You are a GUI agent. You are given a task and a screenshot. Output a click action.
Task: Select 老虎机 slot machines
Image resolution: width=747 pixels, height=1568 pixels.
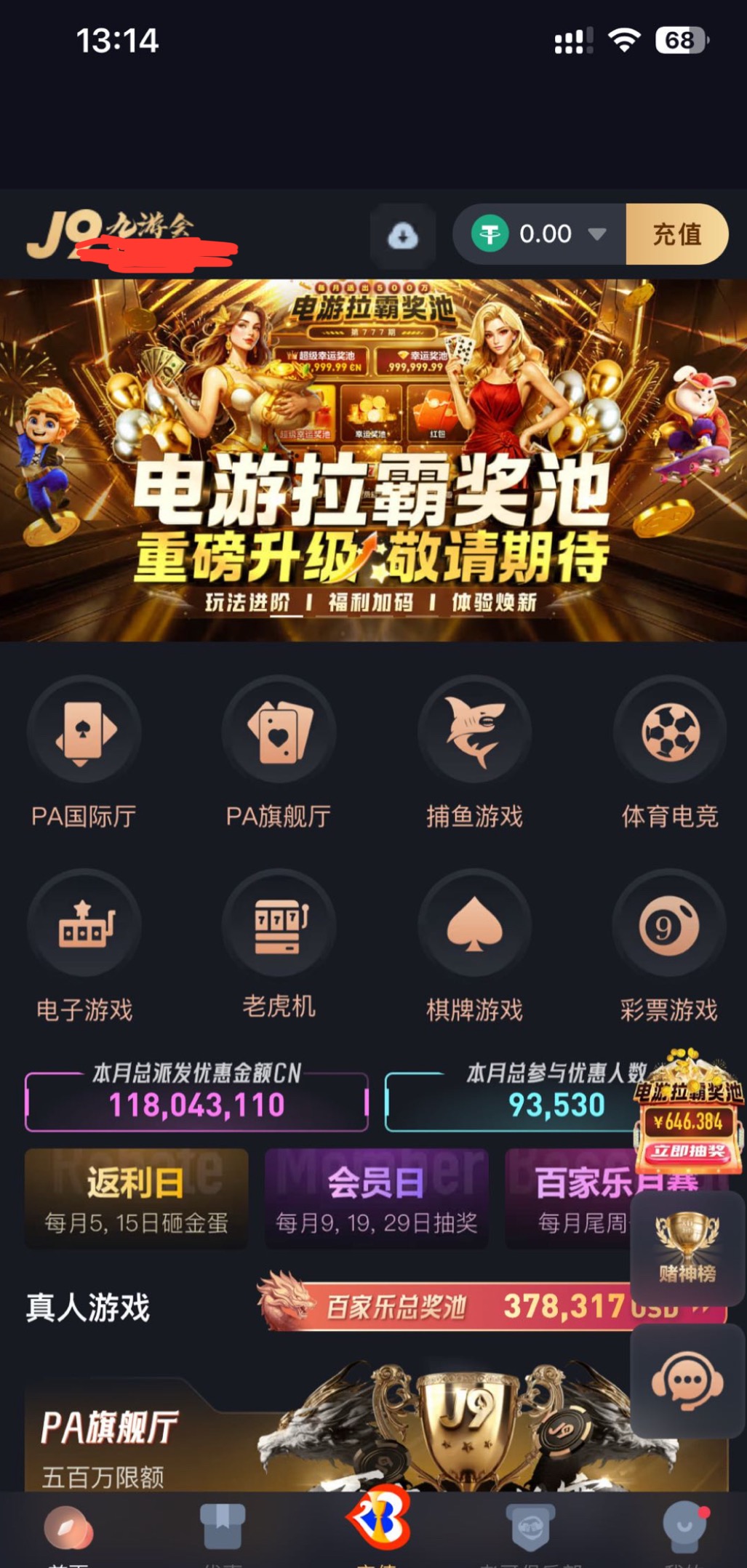tap(279, 924)
